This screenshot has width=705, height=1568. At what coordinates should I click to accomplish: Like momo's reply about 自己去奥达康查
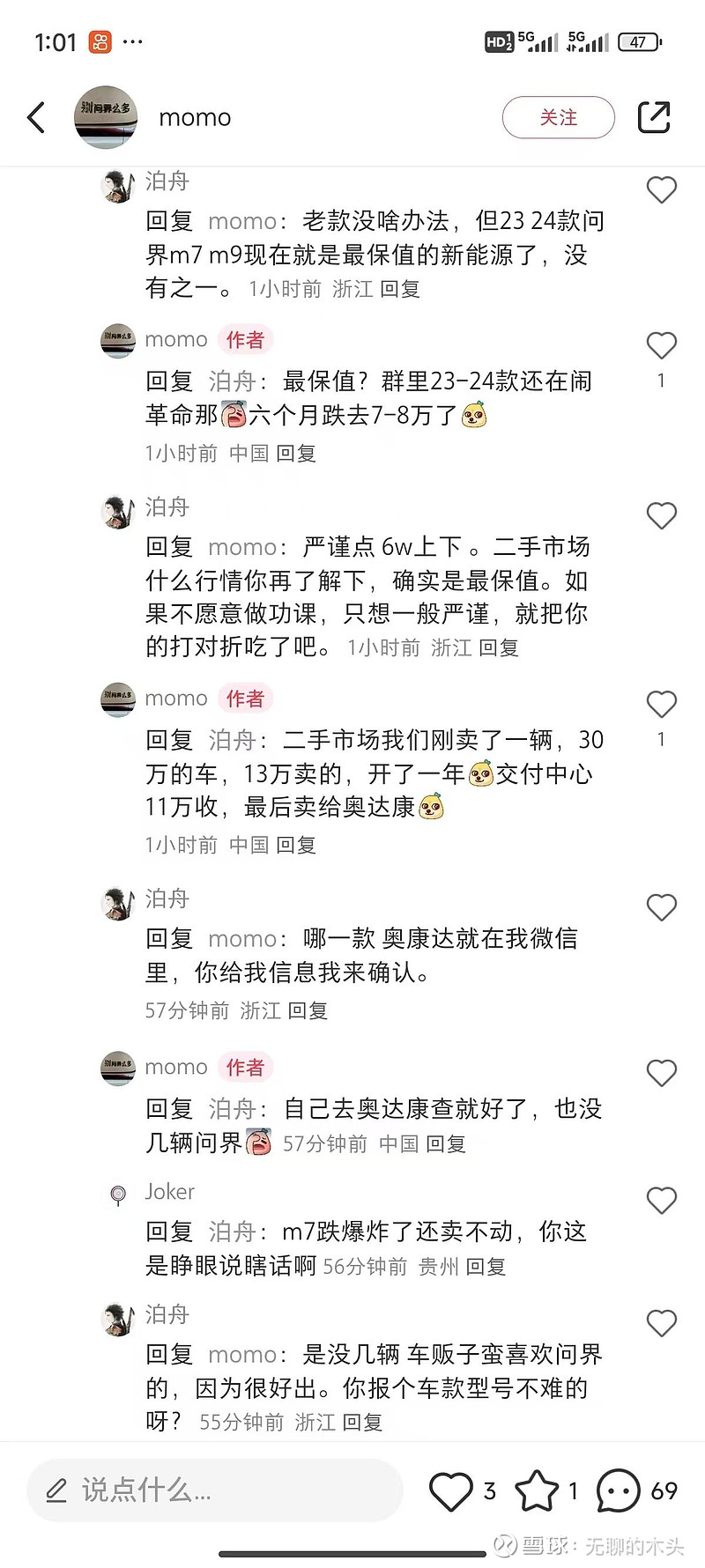tap(661, 1073)
